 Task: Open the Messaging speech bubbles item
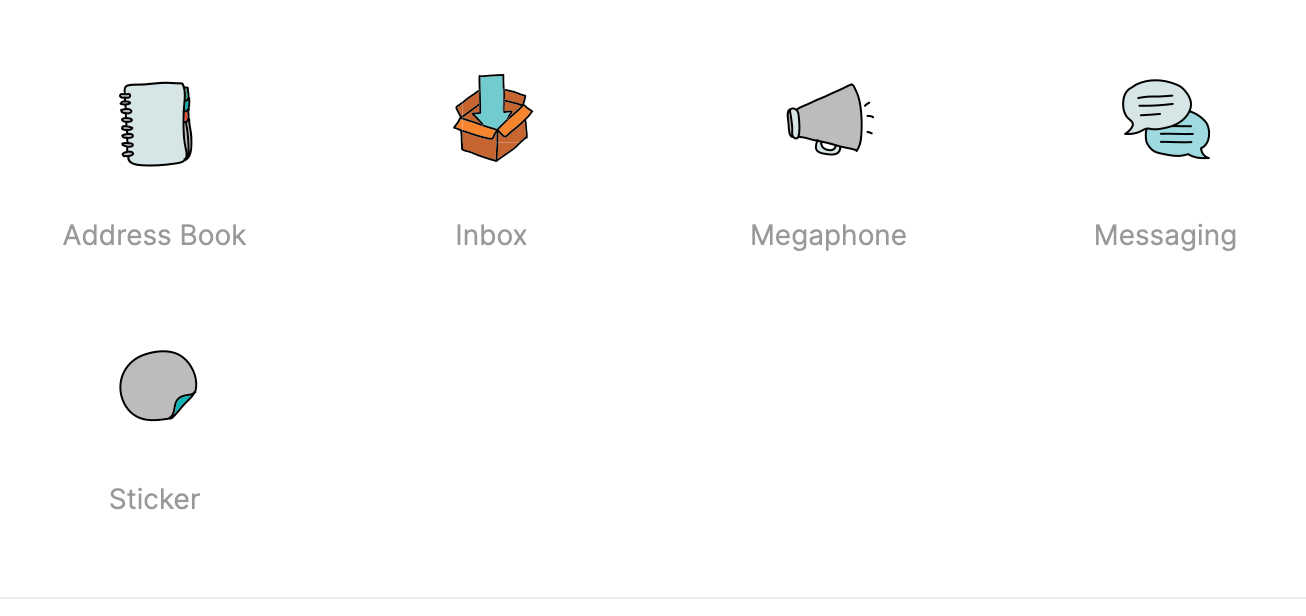[1165, 120]
